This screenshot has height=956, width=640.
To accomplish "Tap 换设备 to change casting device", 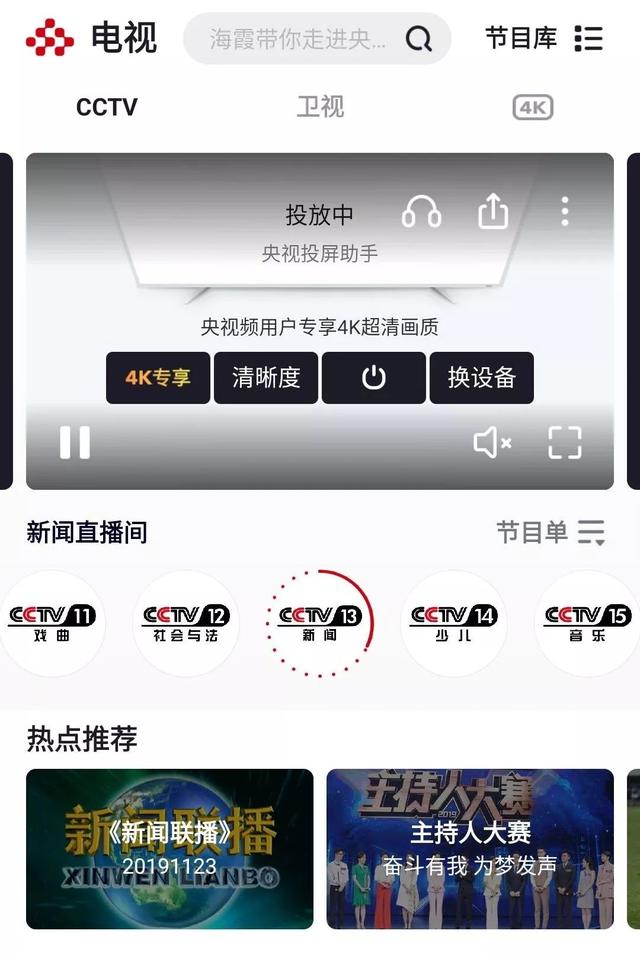I will click(481, 378).
